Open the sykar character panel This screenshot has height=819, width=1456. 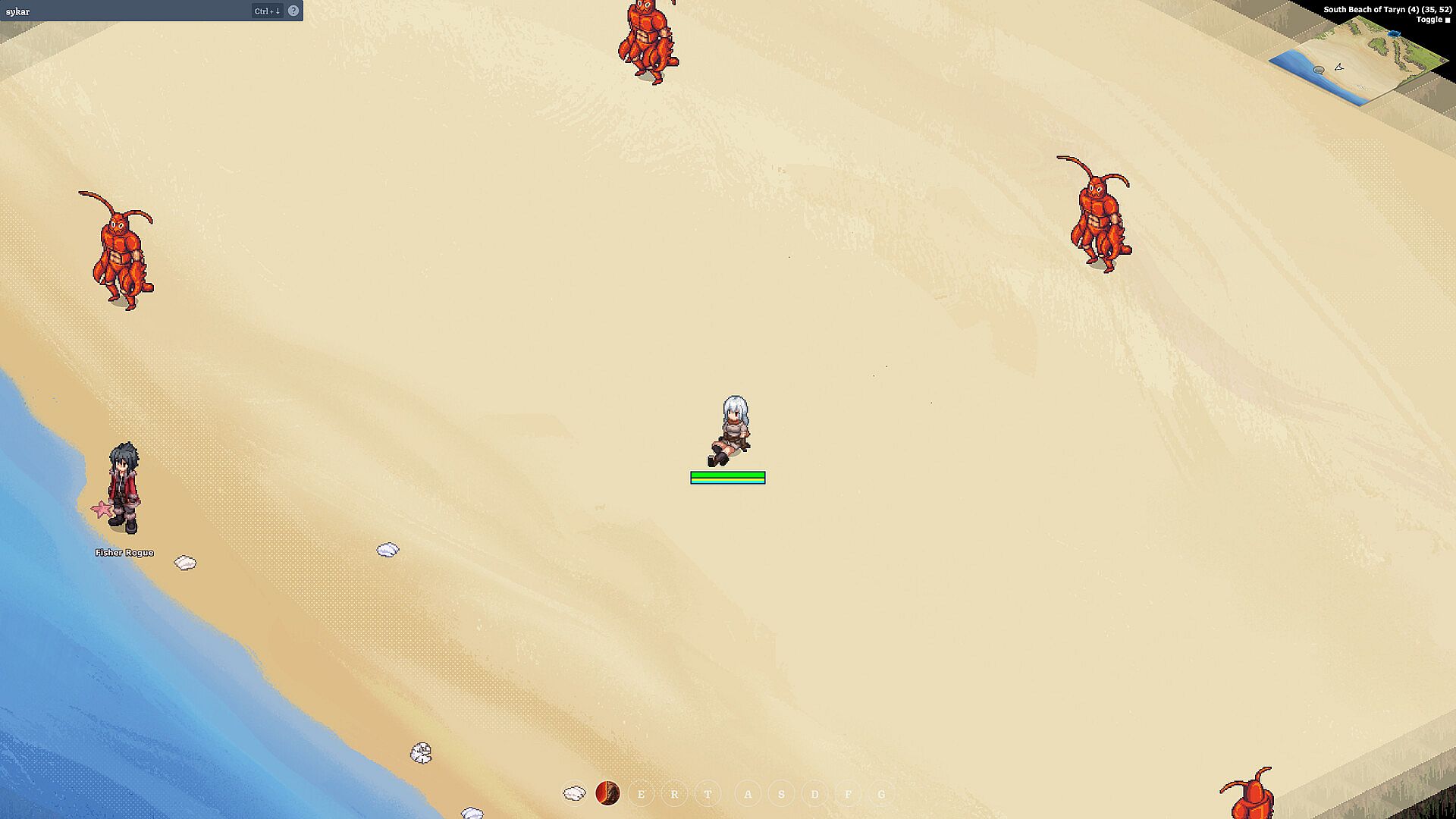pyautogui.click(x=18, y=11)
